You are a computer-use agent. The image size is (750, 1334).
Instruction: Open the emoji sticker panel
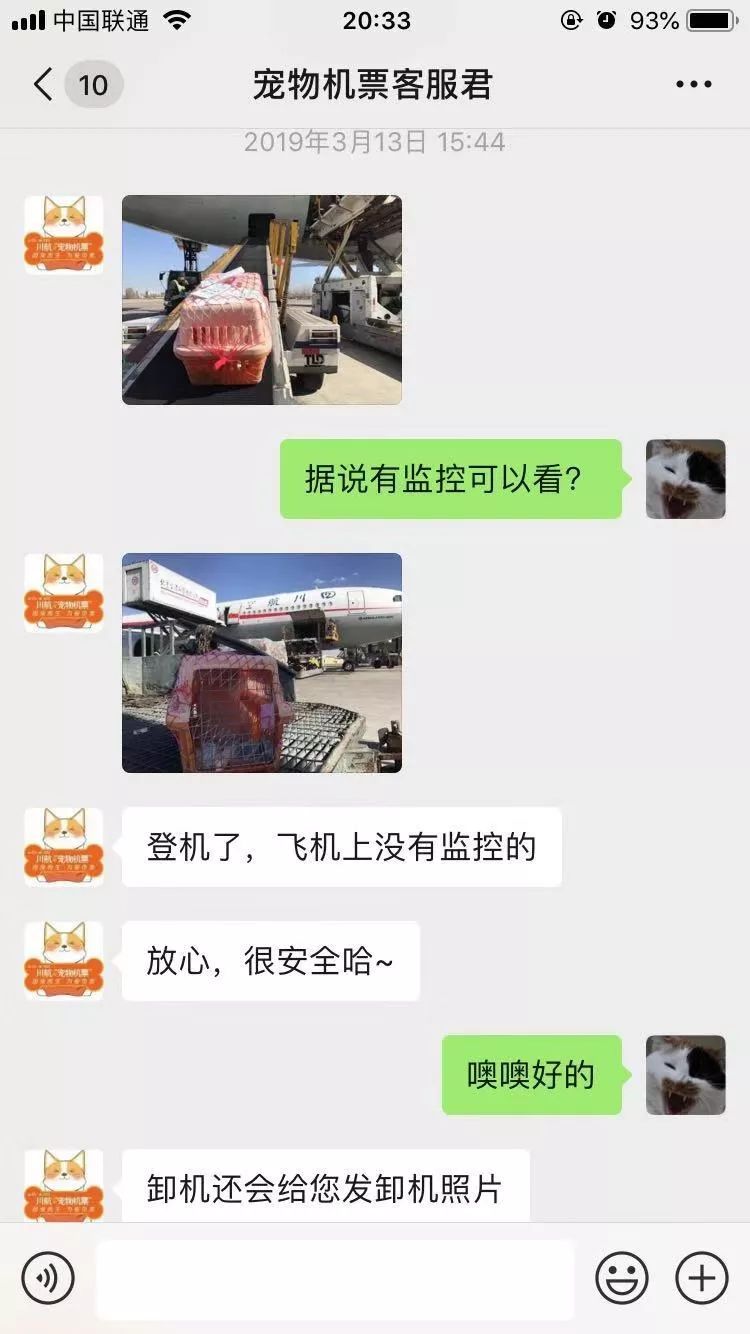622,1278
